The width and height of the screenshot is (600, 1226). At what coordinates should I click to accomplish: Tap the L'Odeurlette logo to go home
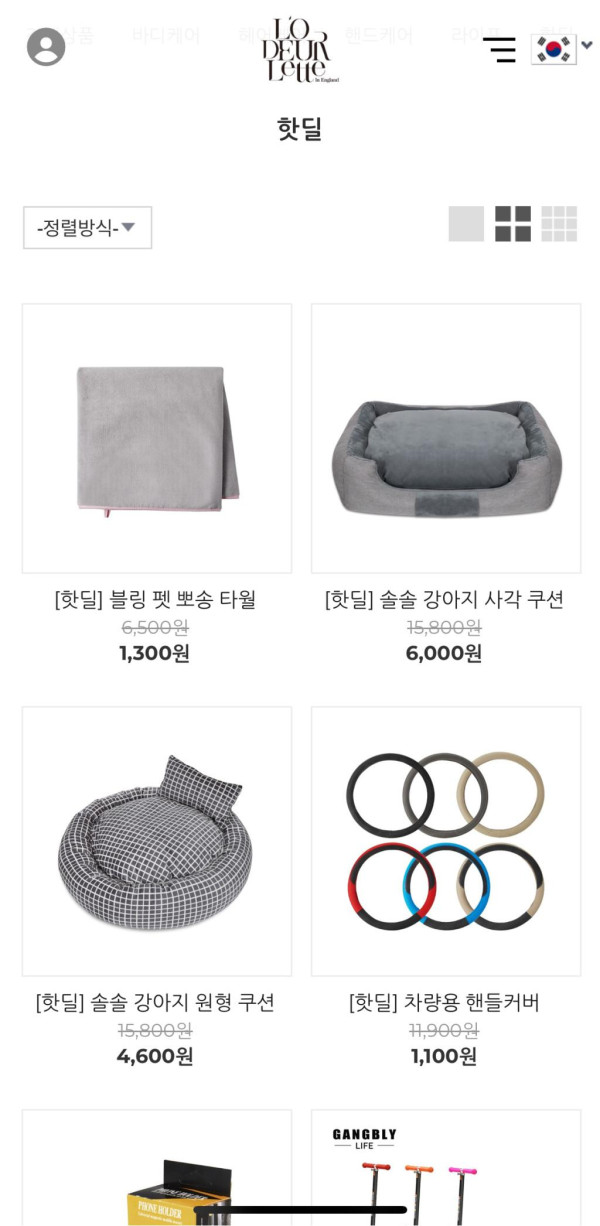coord(300,49)
